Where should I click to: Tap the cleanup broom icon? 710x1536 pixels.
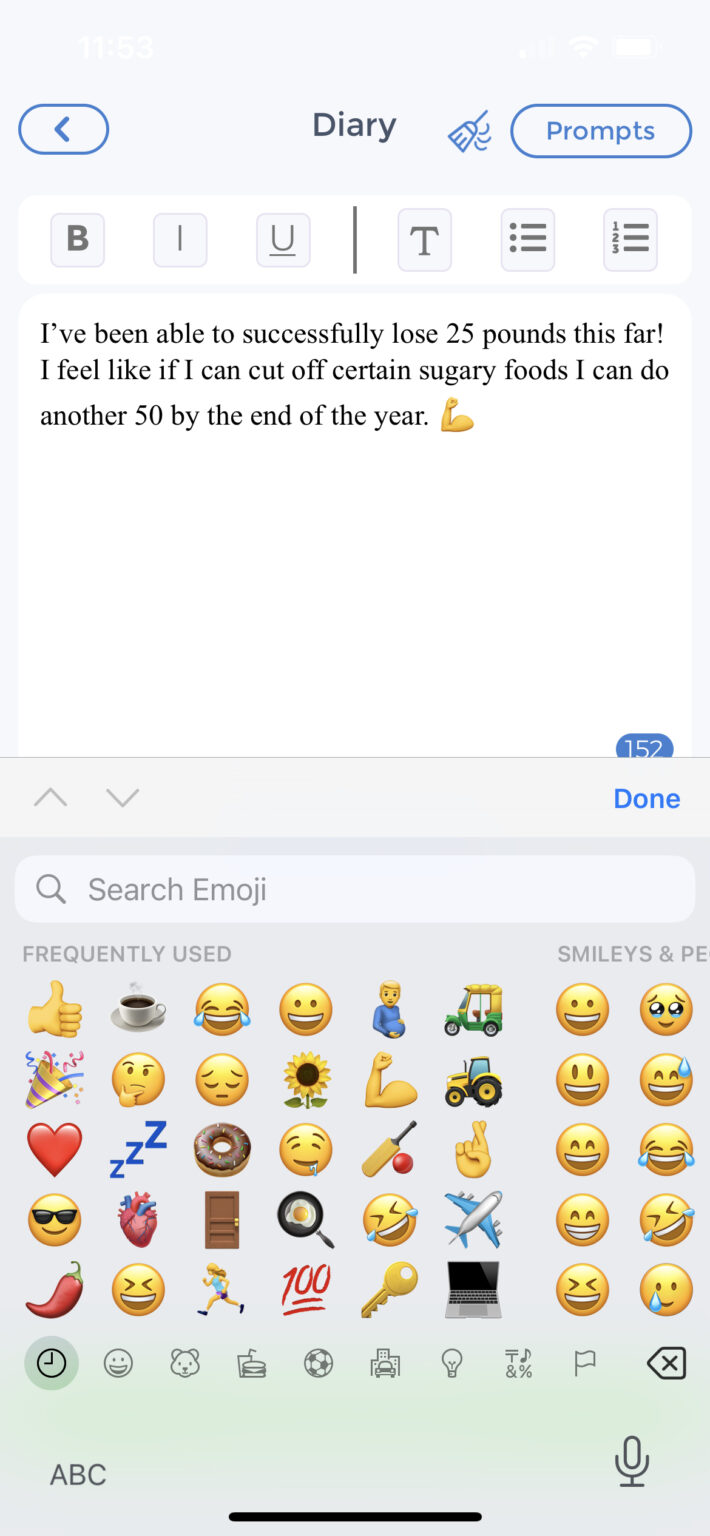click(469, 132)
